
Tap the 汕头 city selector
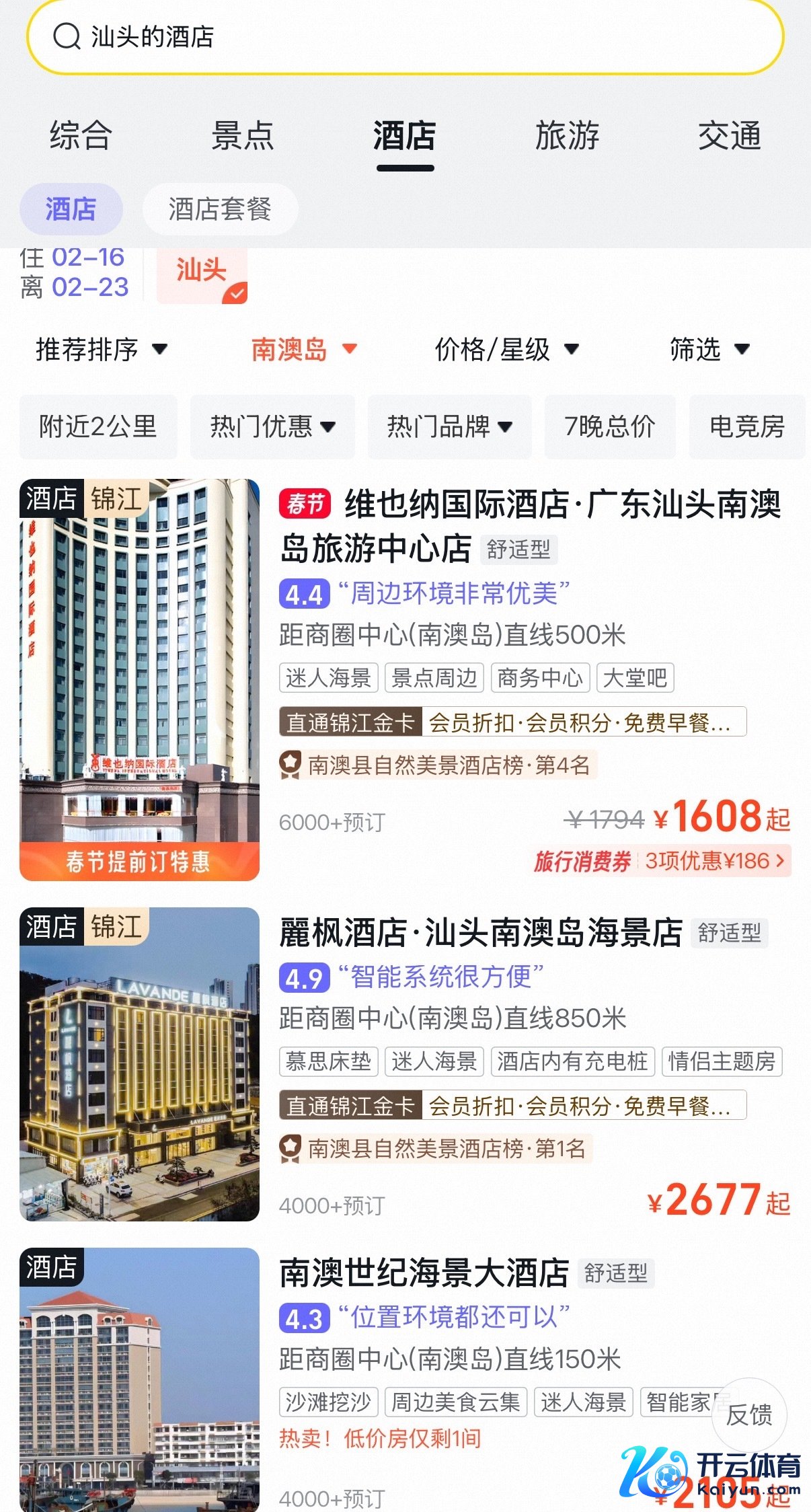[x=202, y=272]
